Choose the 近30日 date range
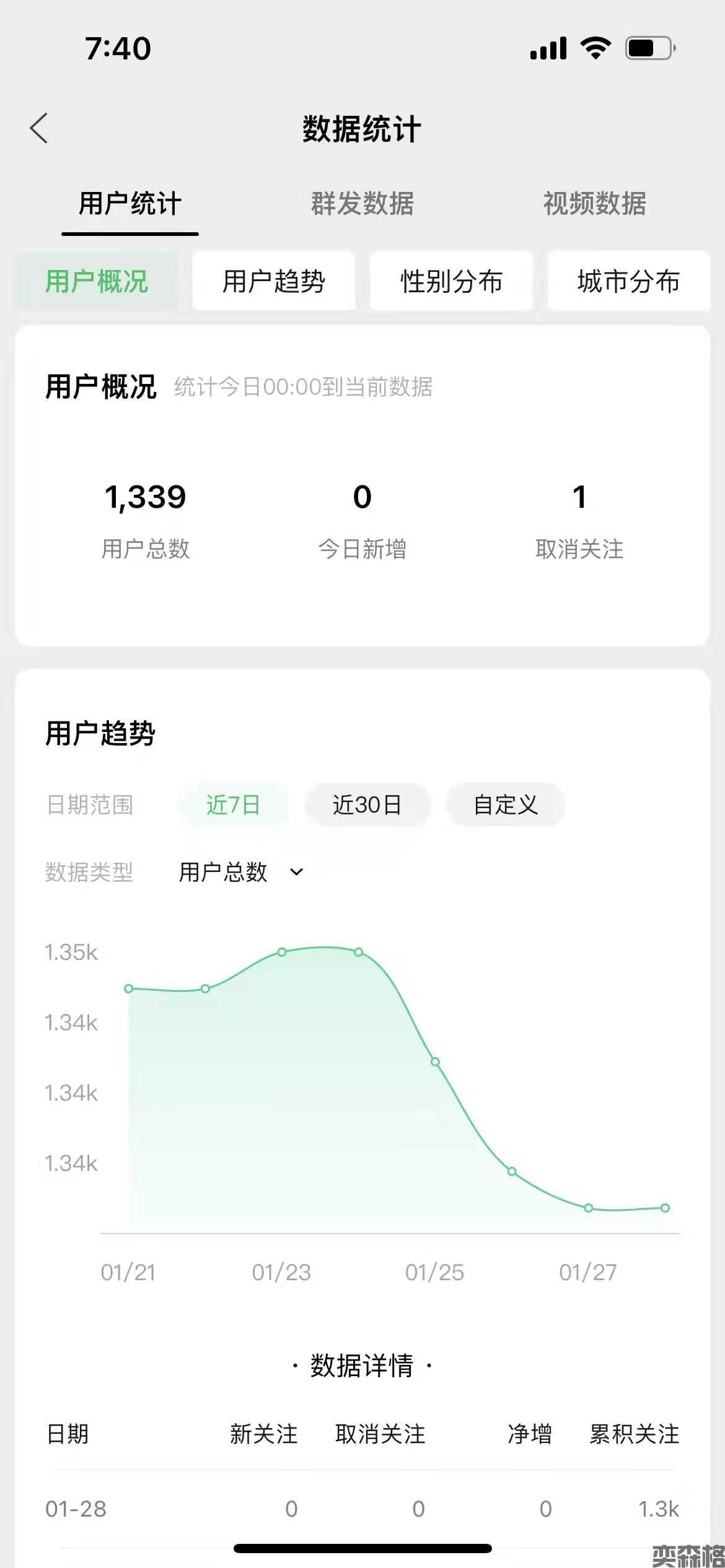The width and height of the screenshot is (725, 1568). (367, 805)
